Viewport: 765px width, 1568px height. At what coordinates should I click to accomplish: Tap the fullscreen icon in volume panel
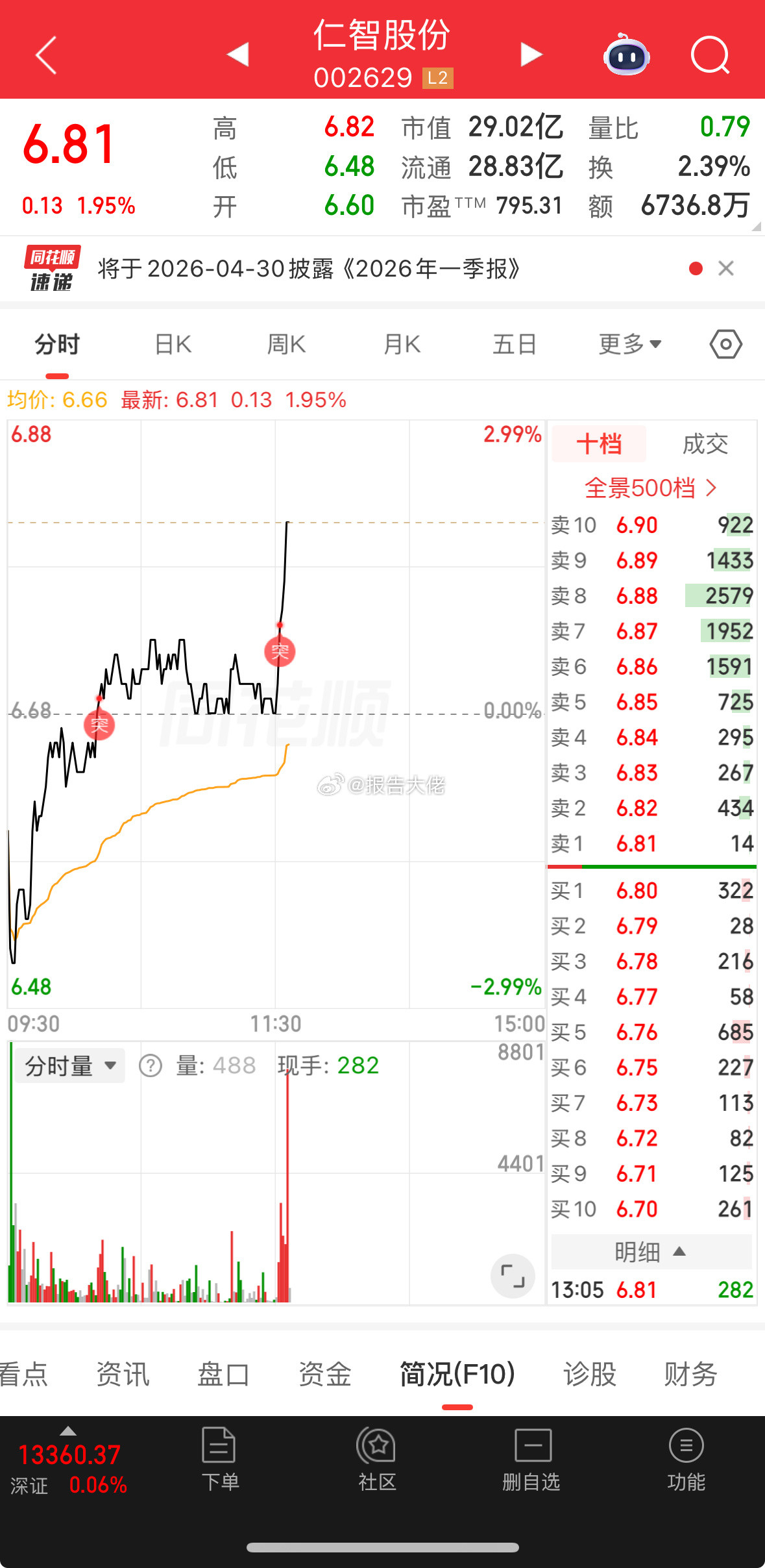pos(513,1273)
